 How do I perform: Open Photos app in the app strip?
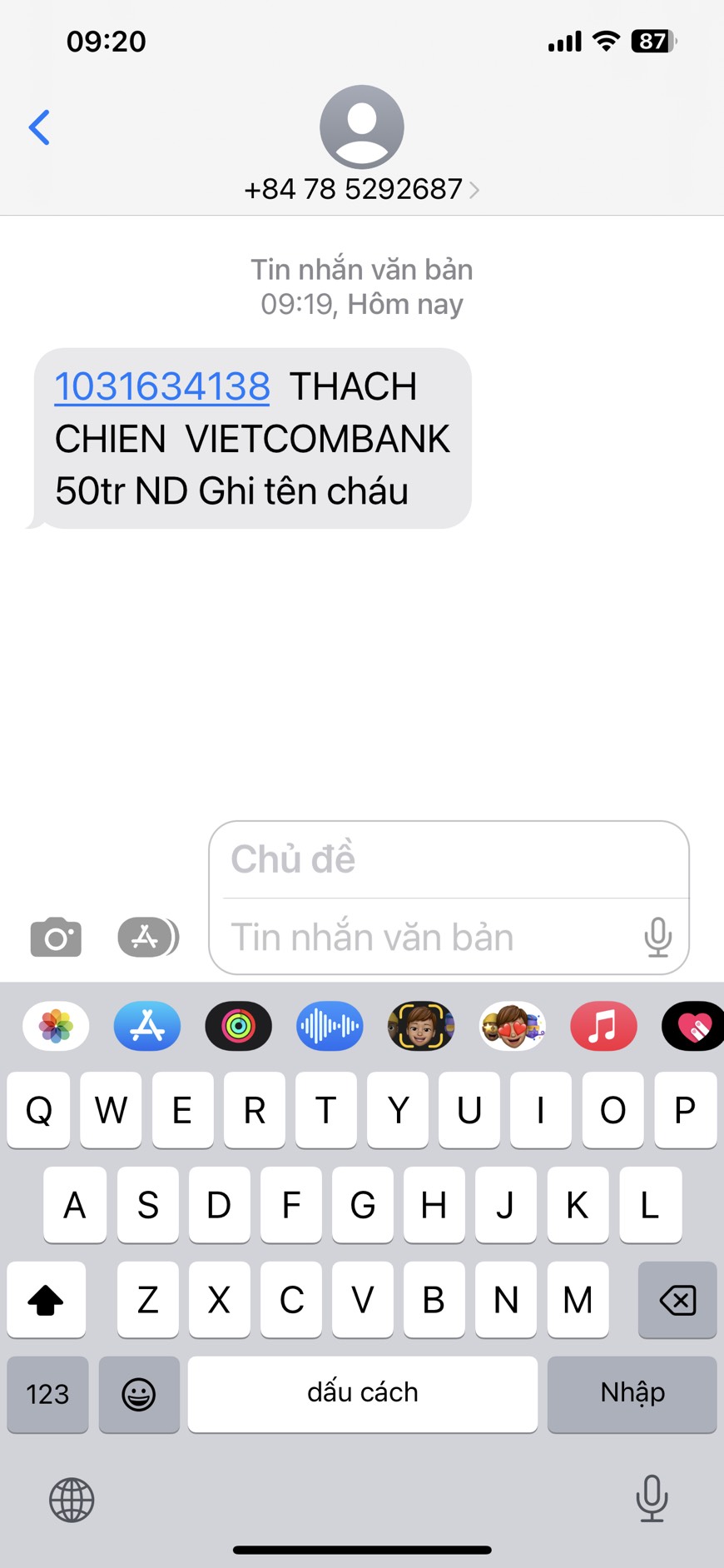click(56, 1026)
